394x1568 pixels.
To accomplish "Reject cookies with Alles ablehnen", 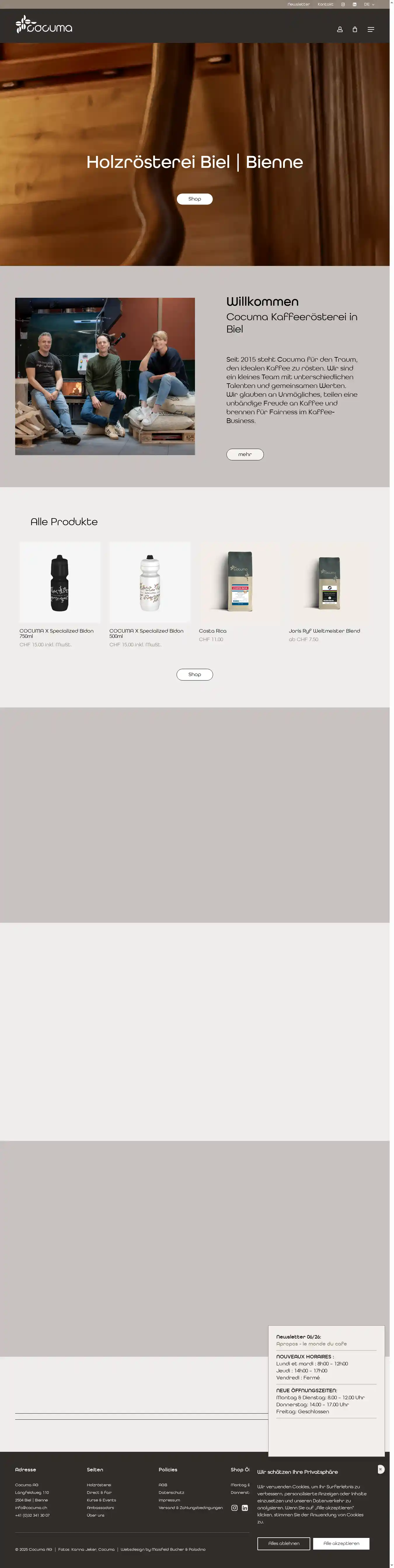I will point(284,1543).
